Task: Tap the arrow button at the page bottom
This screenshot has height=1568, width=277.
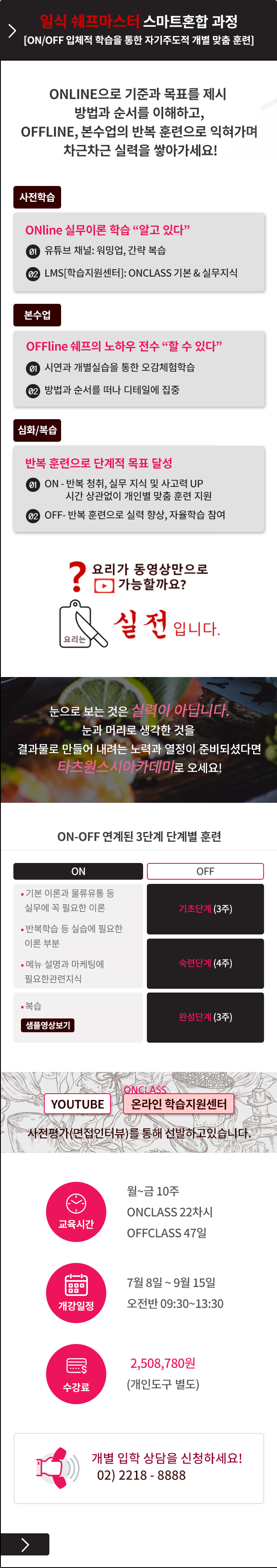Action: pos(25,1544)
